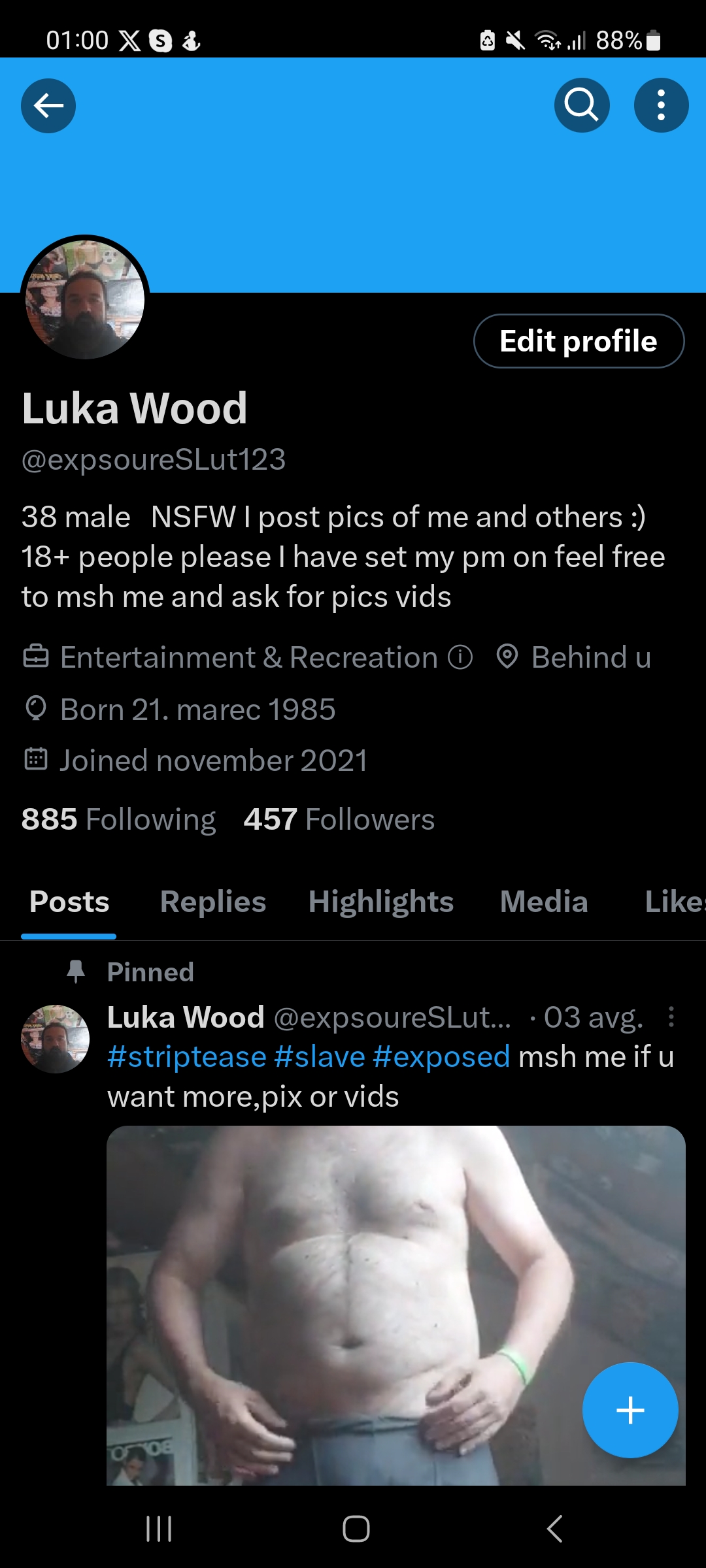Switch to the Highlights tab
The image size is (706, 1568).
380,902
